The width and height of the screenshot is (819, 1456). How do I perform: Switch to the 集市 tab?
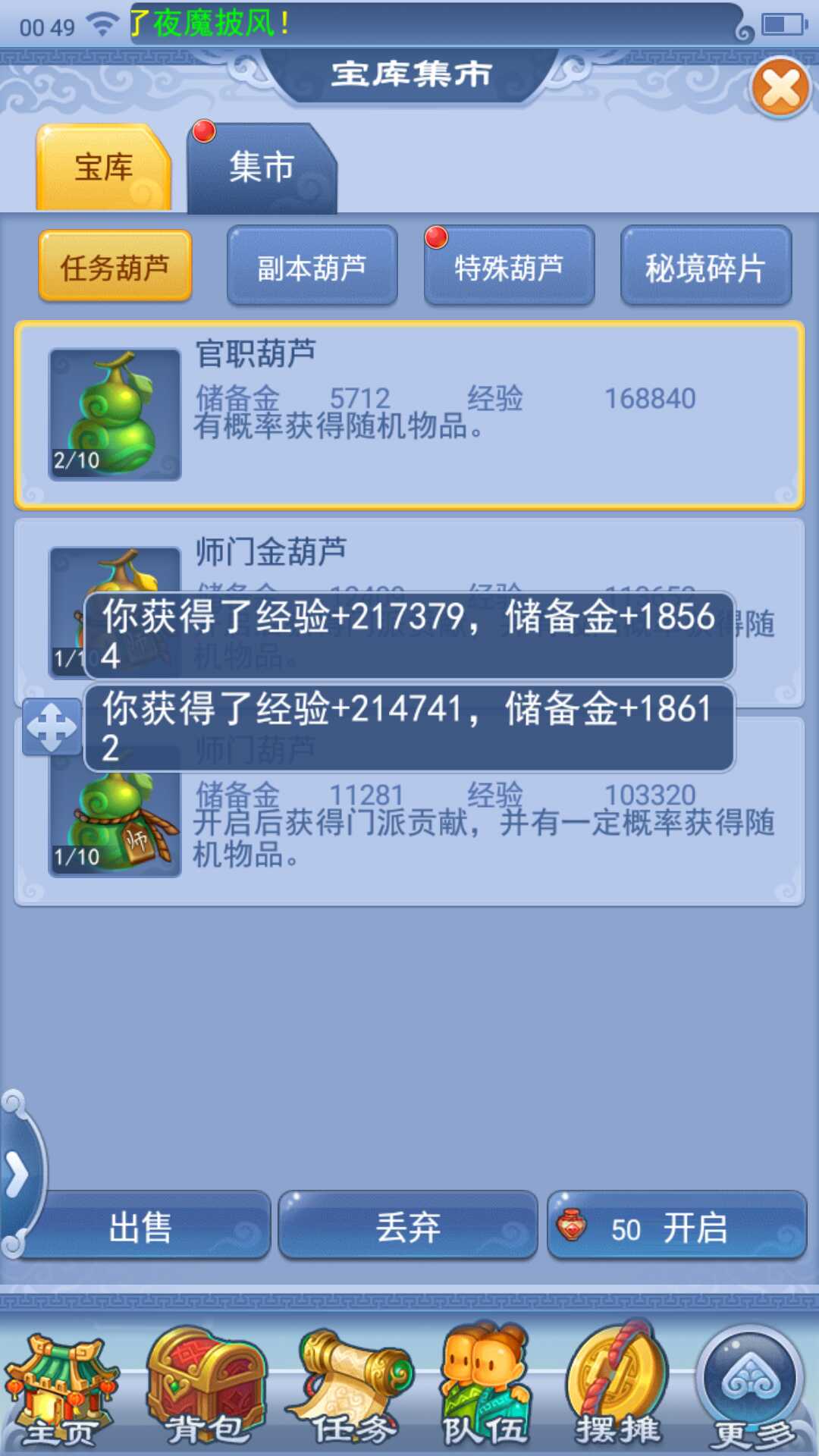click(x=262, y=168)
